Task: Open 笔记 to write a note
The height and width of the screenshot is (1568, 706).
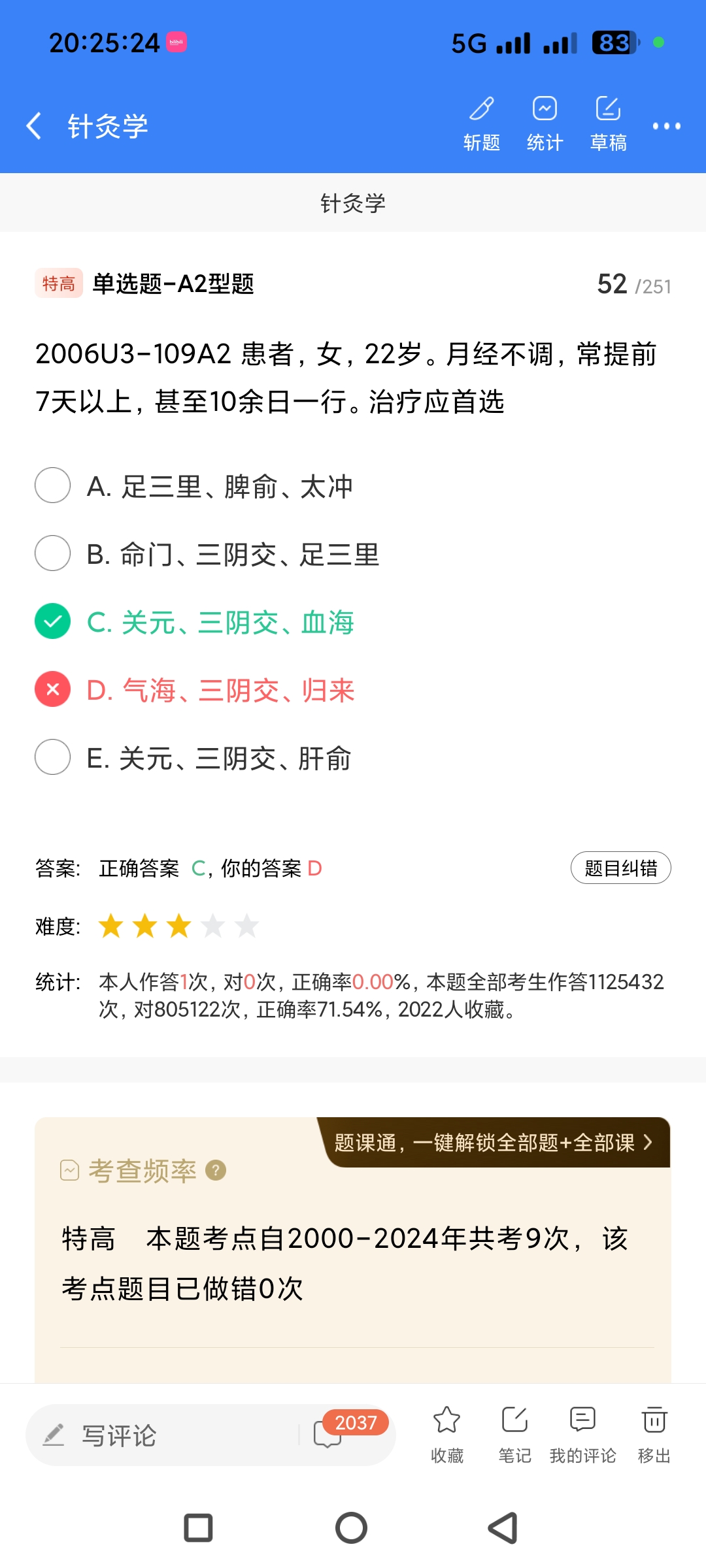Action: point(514,1434)
